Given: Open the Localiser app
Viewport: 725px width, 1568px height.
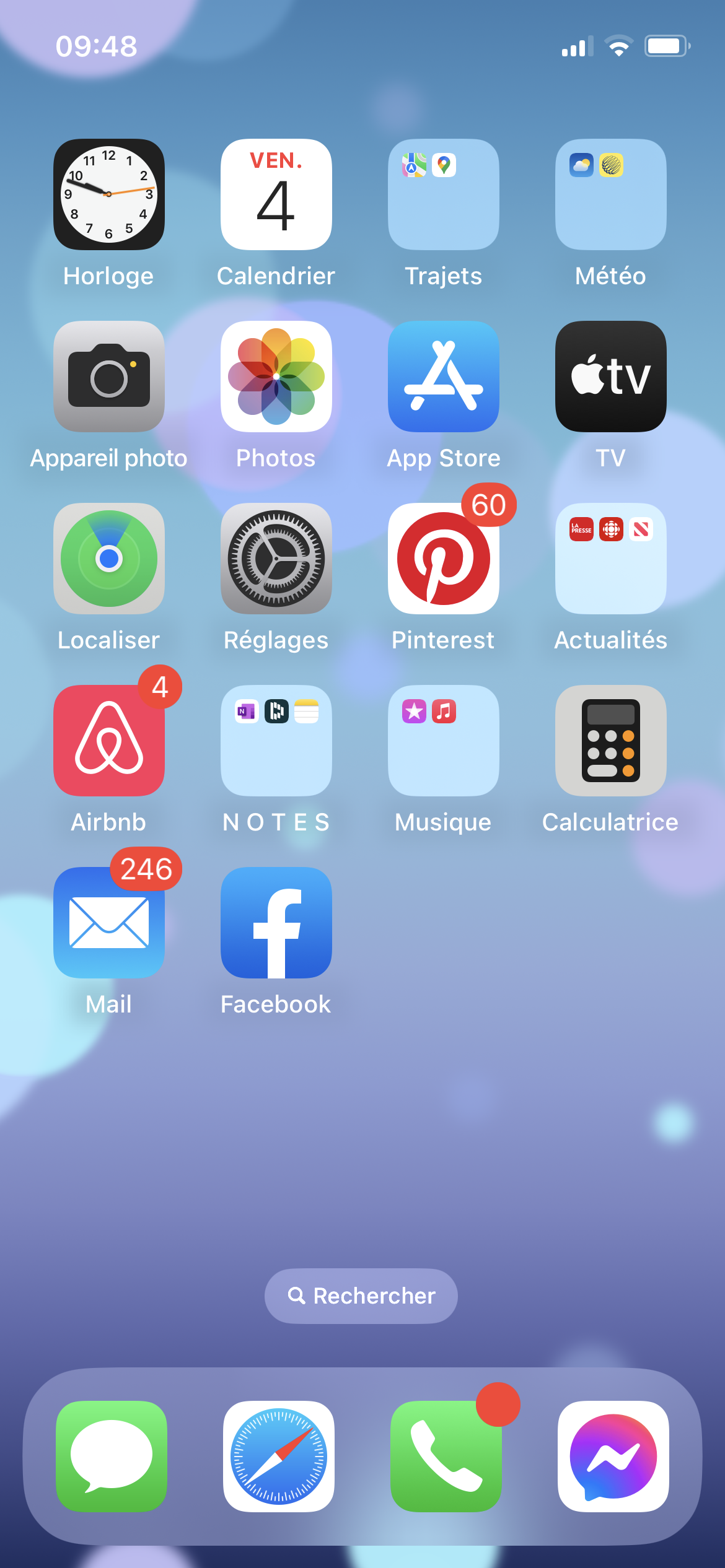Looking at the screenshot, I should click(x=109, y=559).
